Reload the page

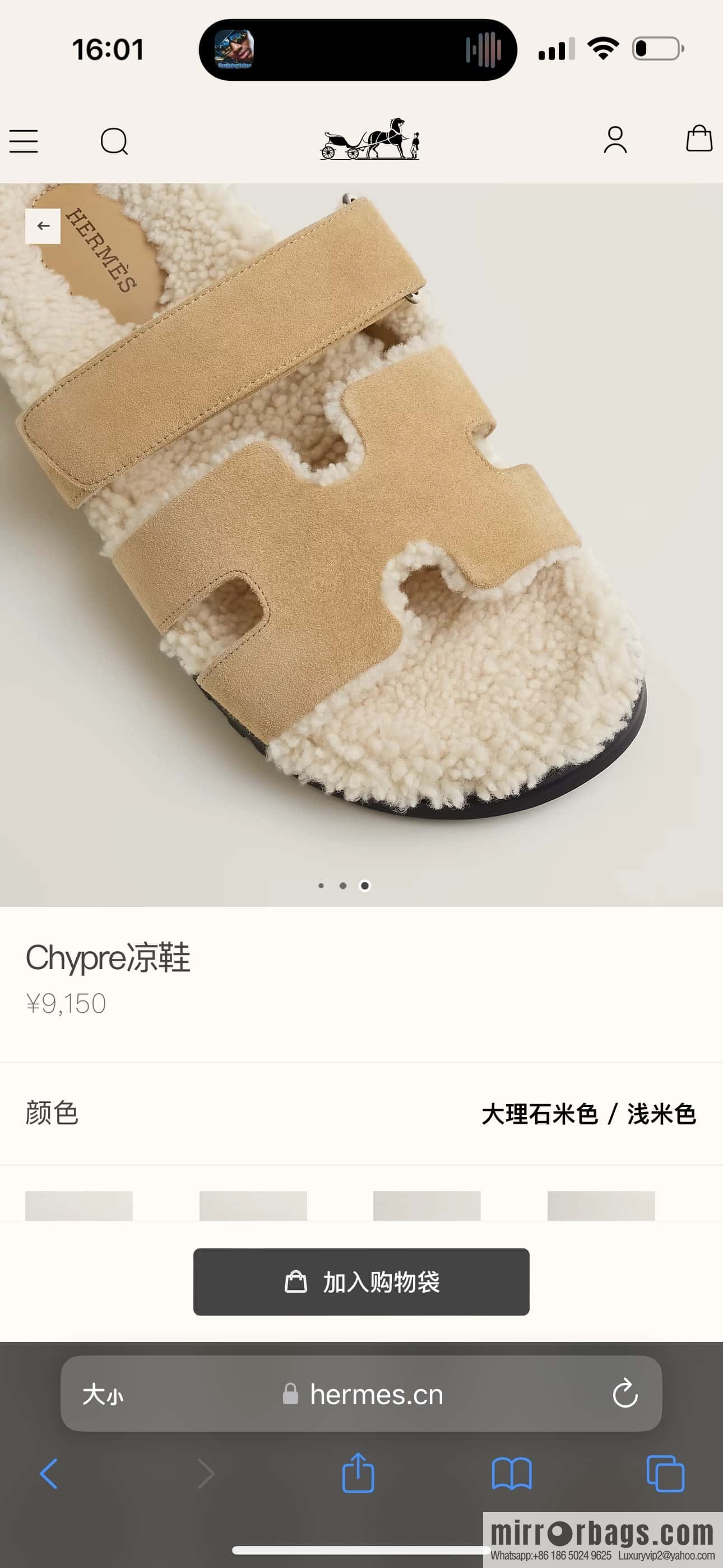(624, 1394)
